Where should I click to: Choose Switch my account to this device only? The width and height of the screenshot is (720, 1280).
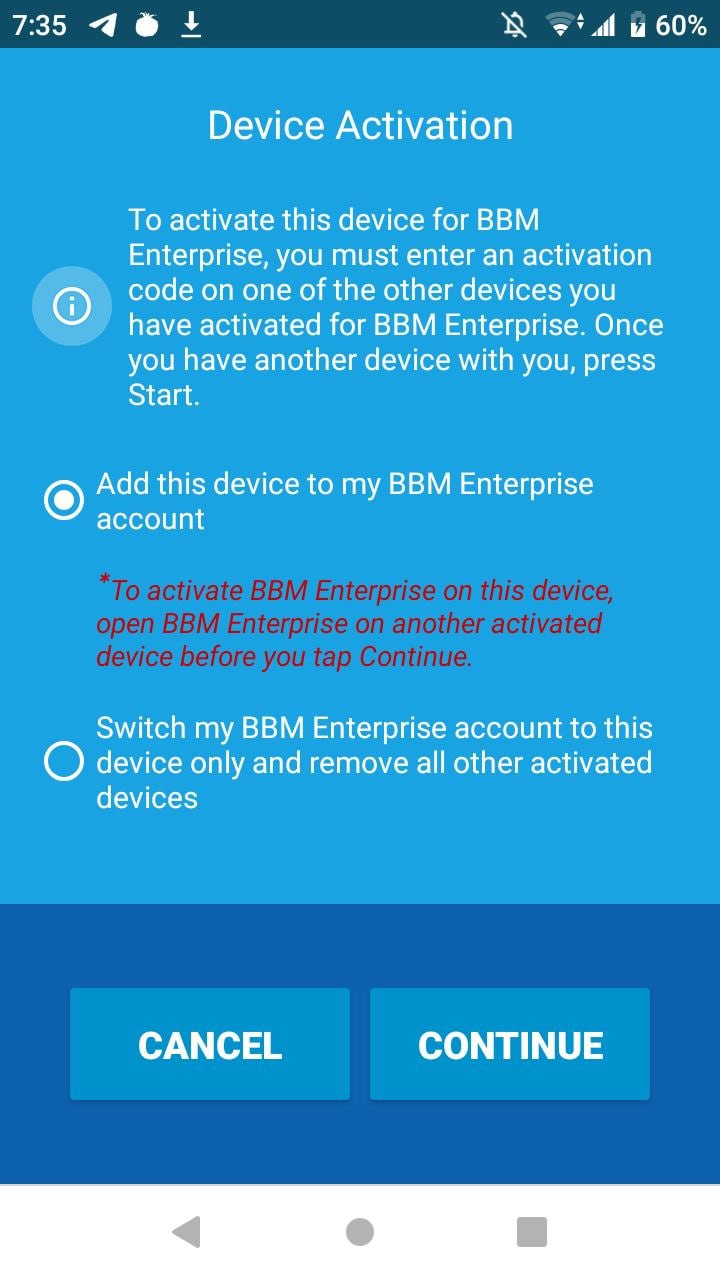[64, 763]
